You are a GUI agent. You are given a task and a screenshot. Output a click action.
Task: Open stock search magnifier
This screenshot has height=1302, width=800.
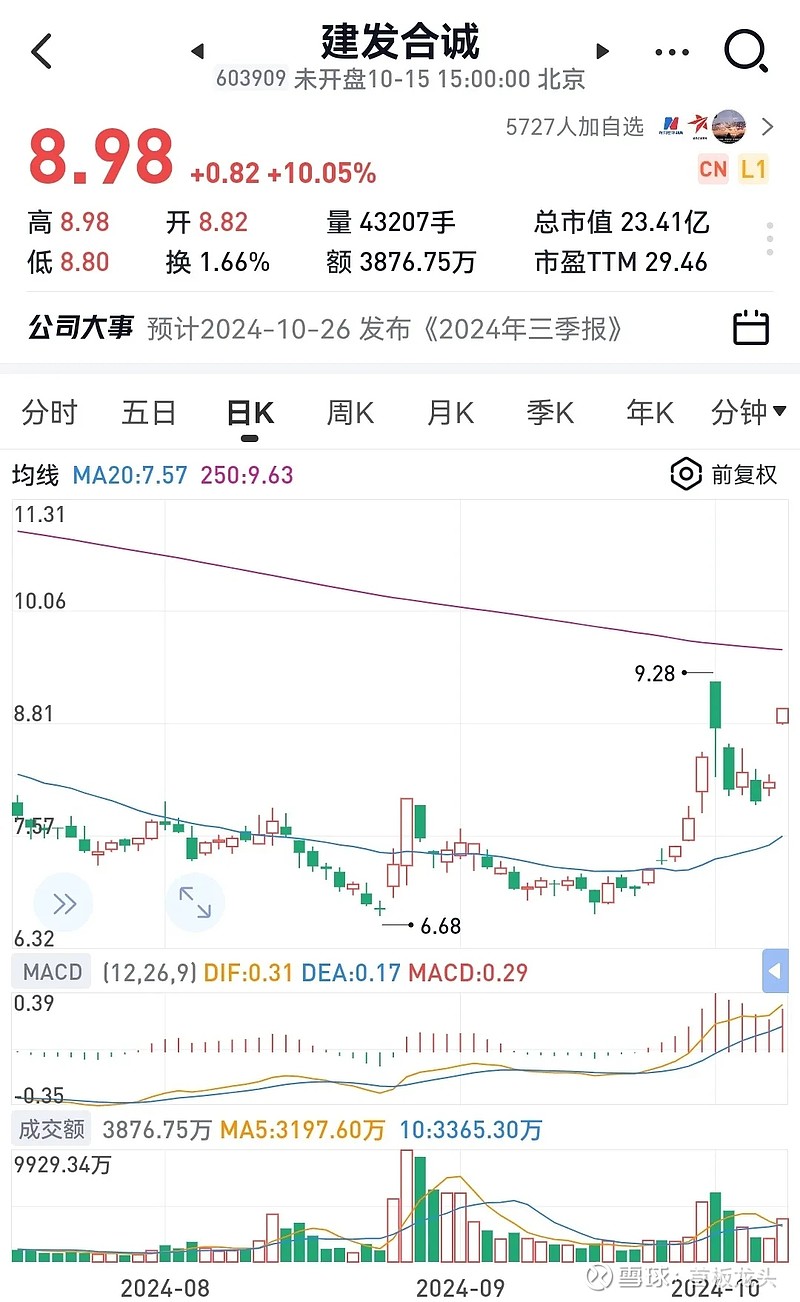pos(746,50)
